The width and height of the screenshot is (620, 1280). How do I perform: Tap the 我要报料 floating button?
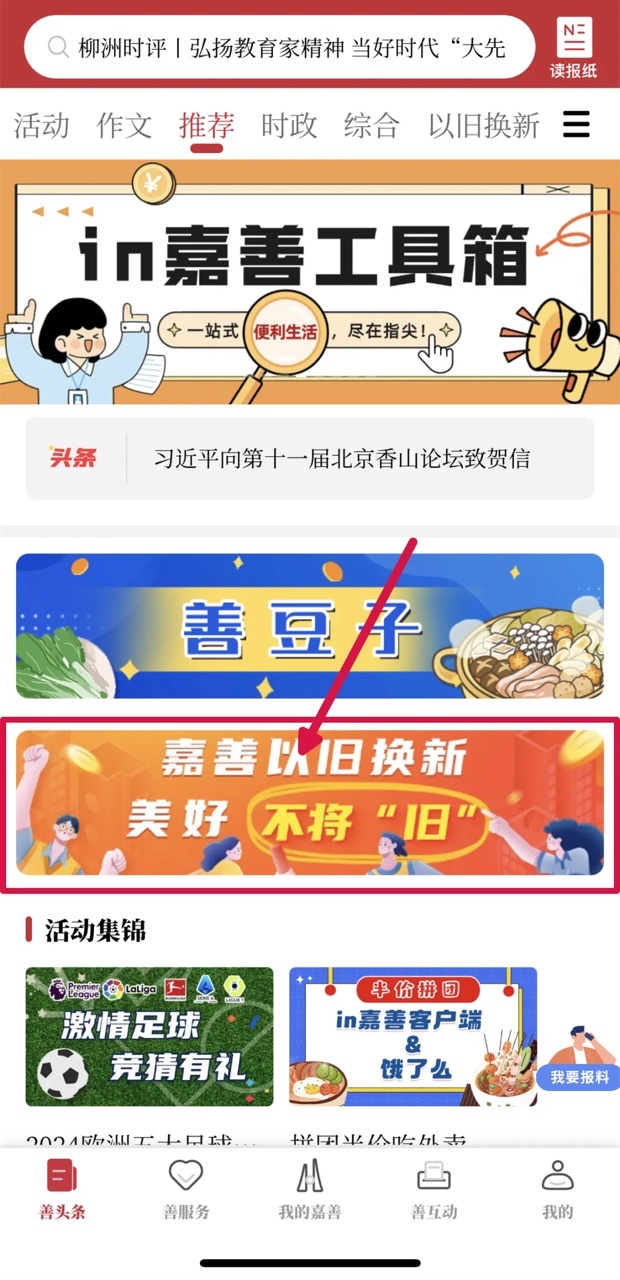pos(580,1058)
